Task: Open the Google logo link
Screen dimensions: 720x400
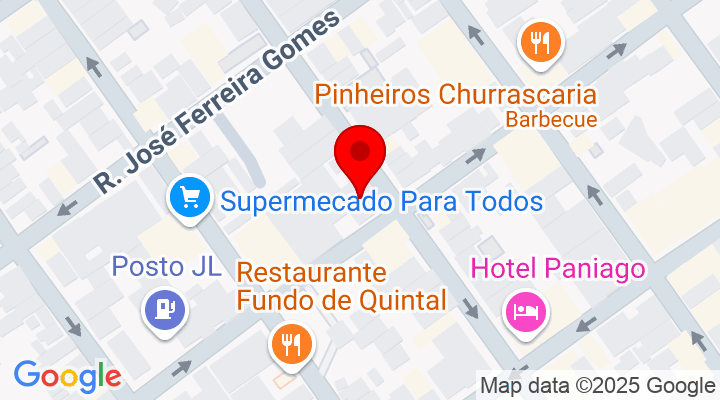Action: [67, 376]
